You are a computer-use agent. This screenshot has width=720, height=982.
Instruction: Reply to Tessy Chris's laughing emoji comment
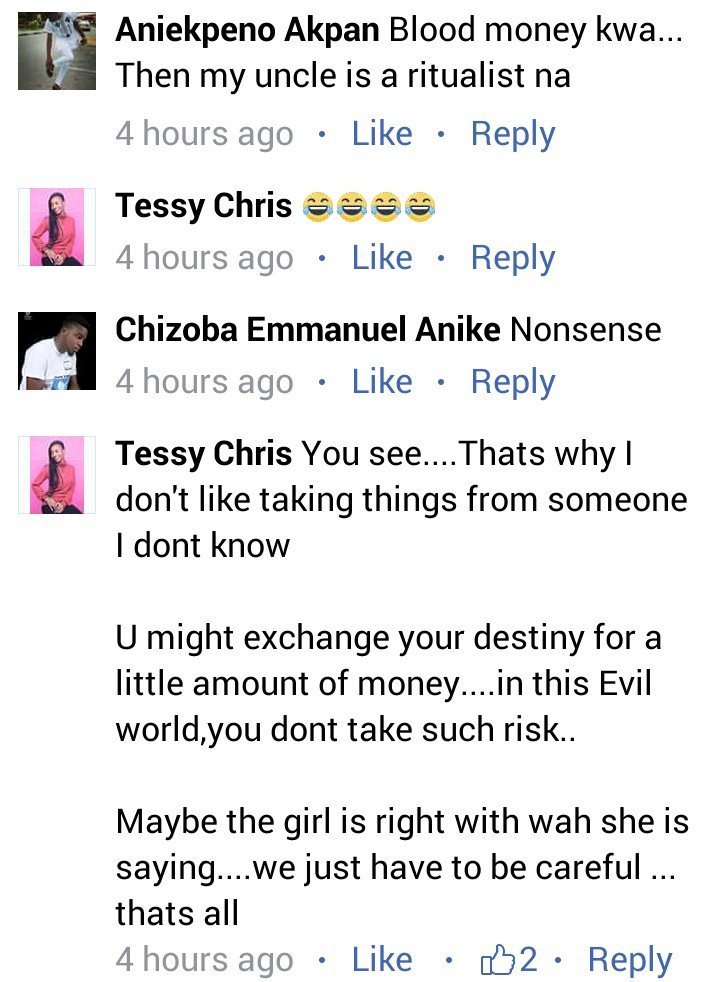512,258
